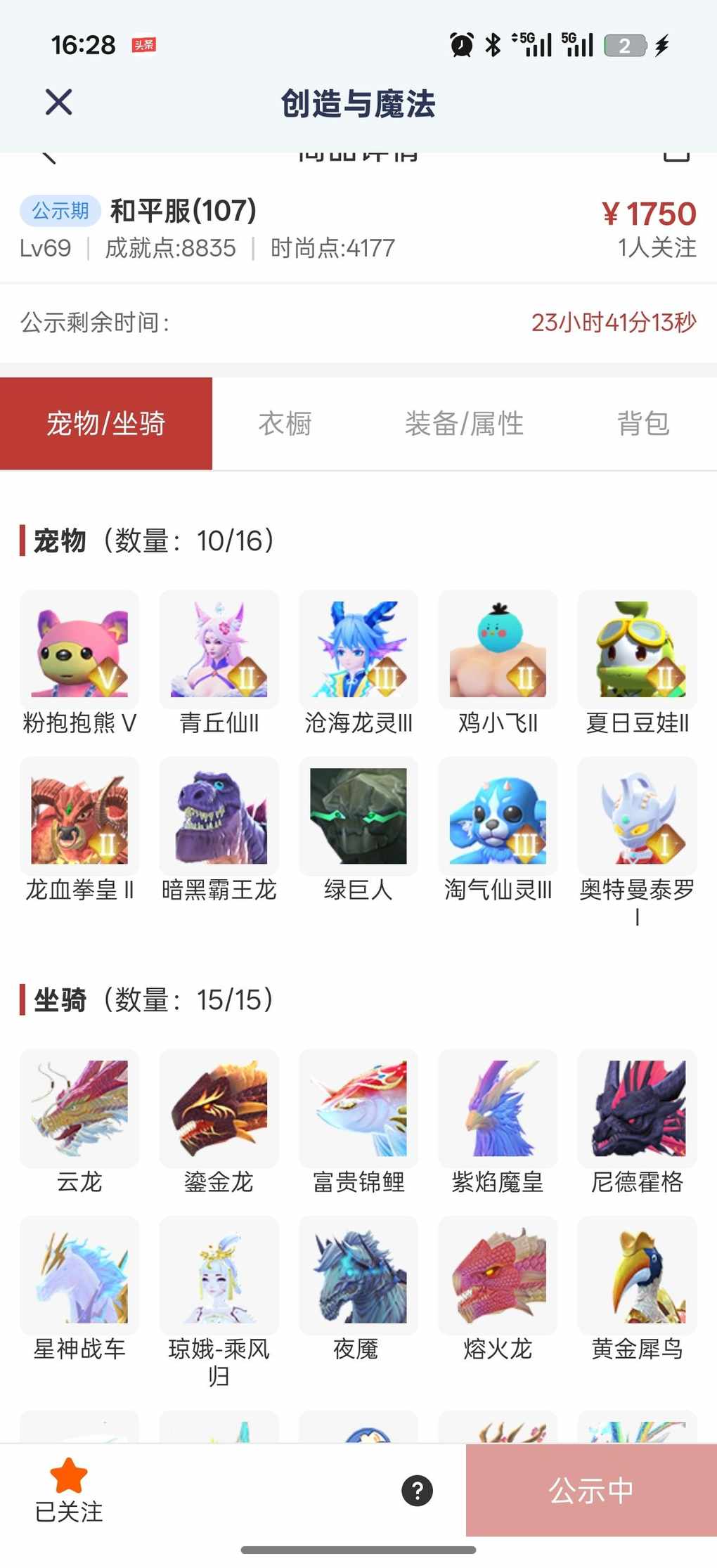Viewport: 717px width, 1568px height.
Task: Open the 绿巨人 pet
Action: [x=358, y=816]
